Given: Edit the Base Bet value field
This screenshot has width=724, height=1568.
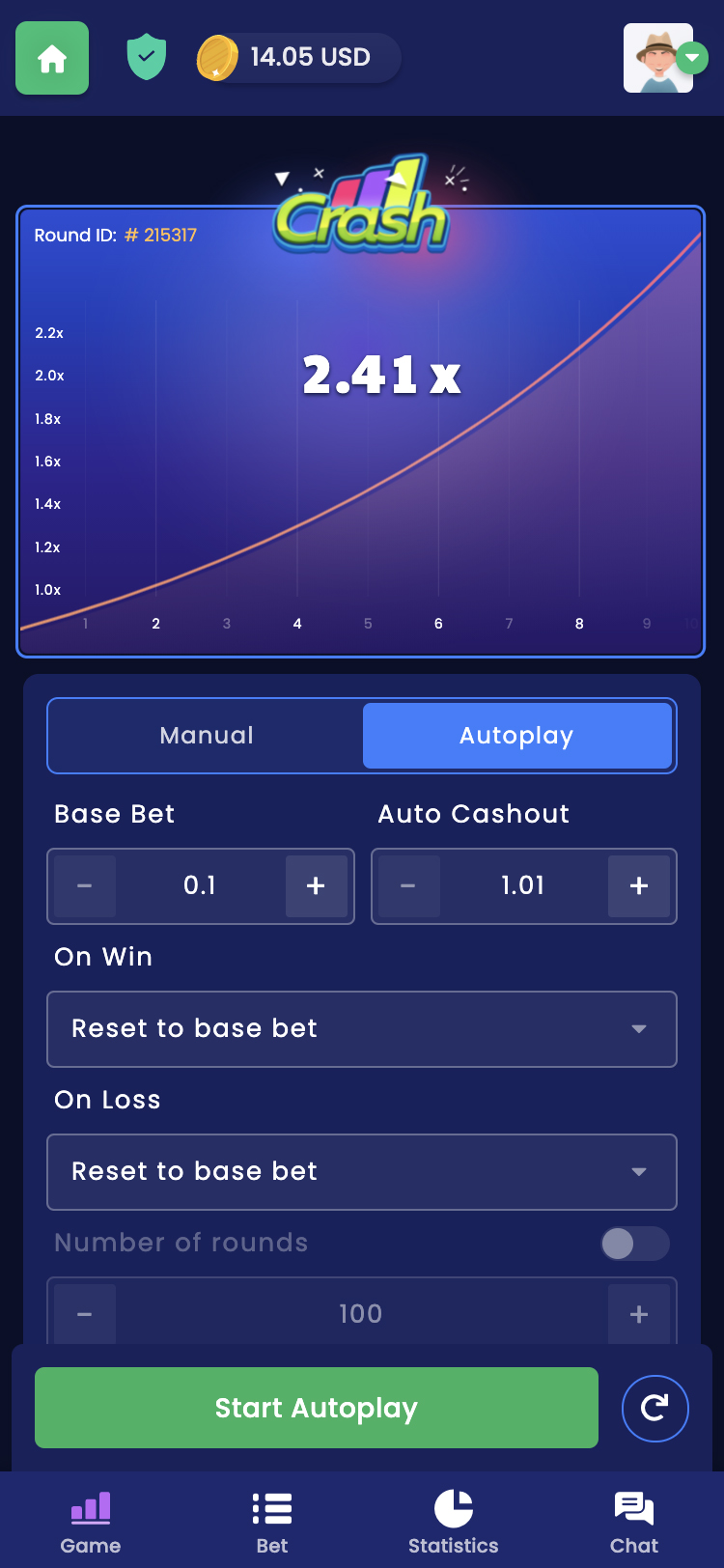Looking at the screenshot, I should coord(201,886).
